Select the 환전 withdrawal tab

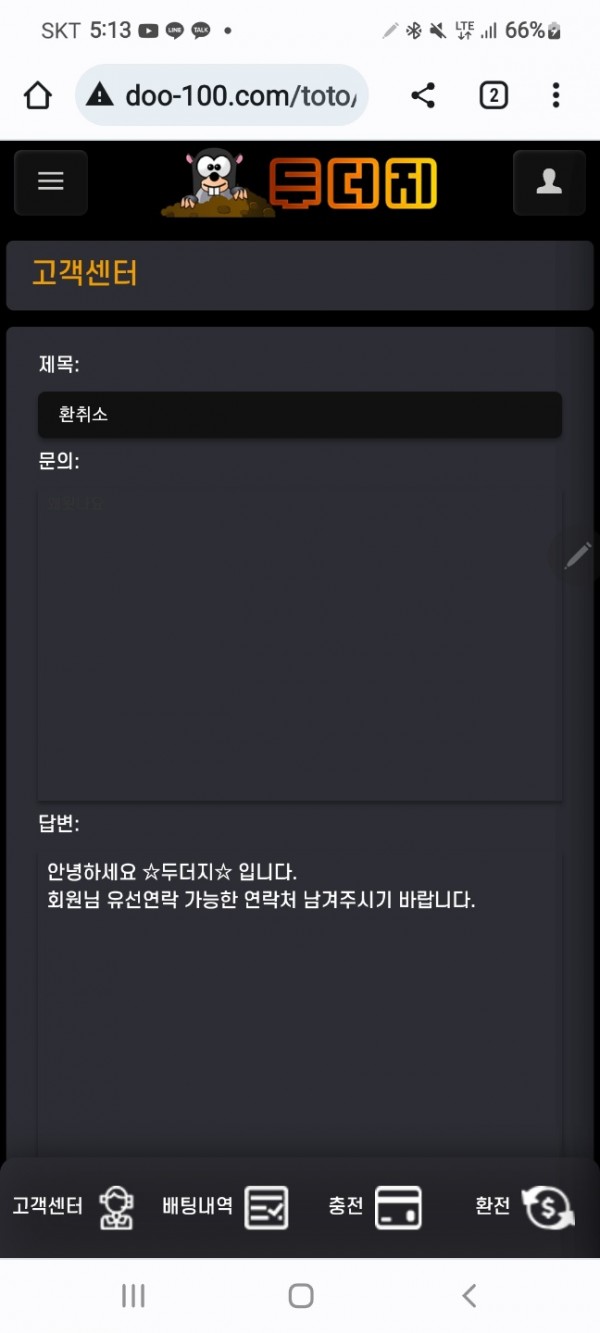[523, 1206]
